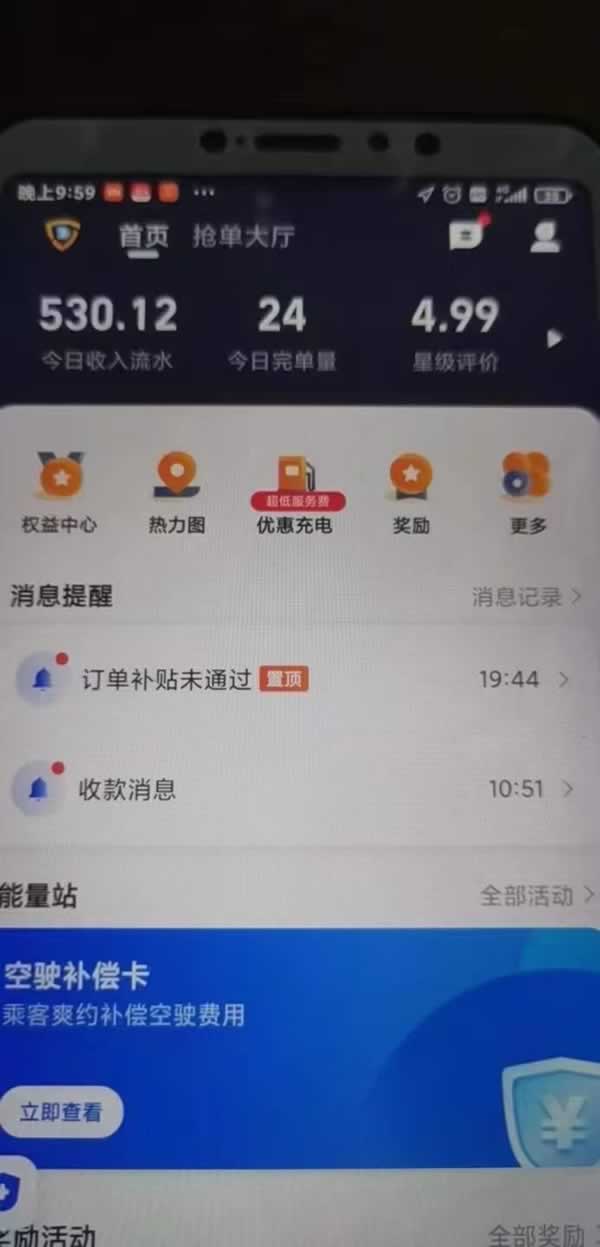
Task: Open the 奖励 rewards section
Action: (x=410, y=490)
